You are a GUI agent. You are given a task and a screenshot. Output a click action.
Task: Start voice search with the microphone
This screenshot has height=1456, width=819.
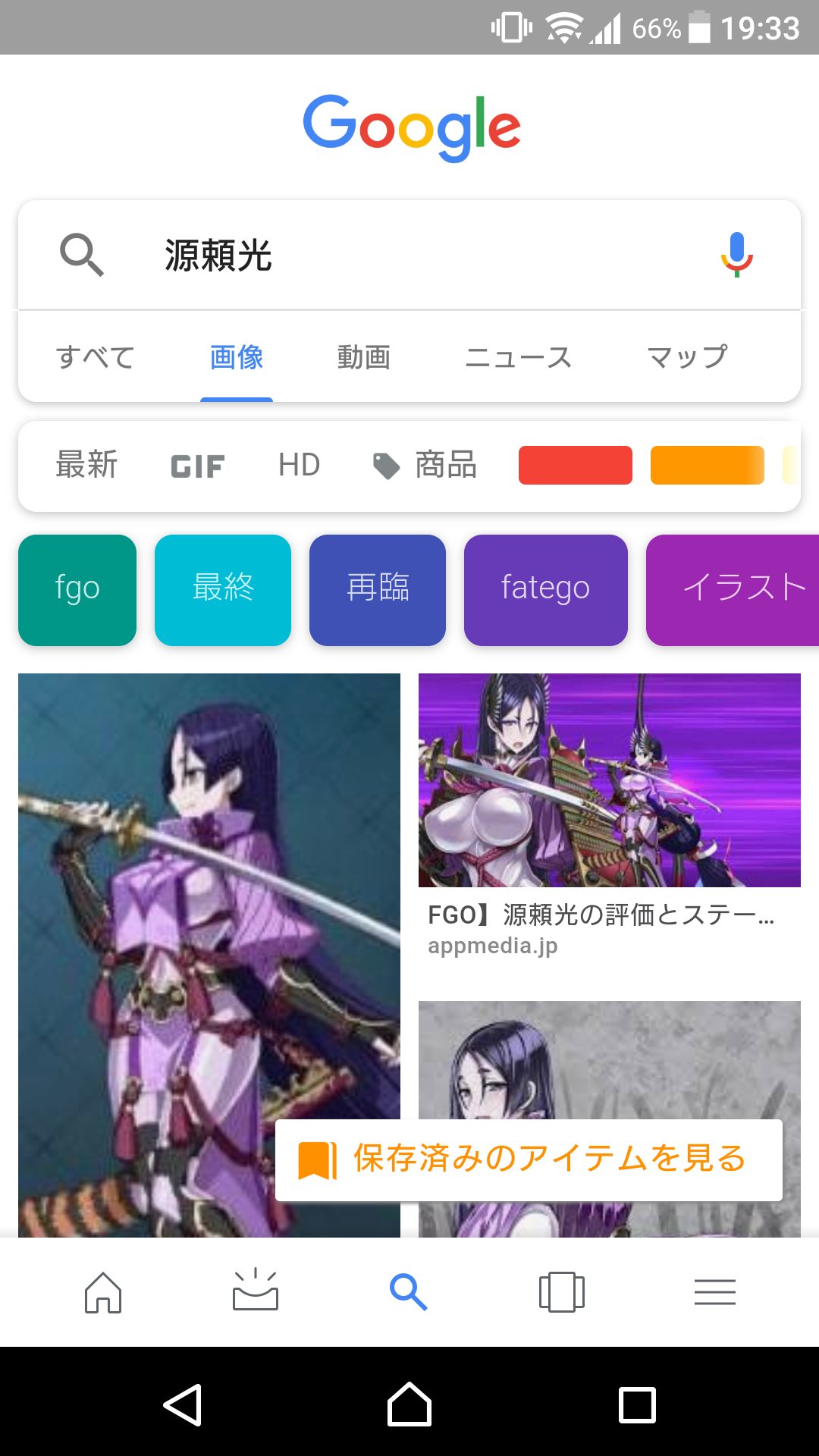point(736,256)
